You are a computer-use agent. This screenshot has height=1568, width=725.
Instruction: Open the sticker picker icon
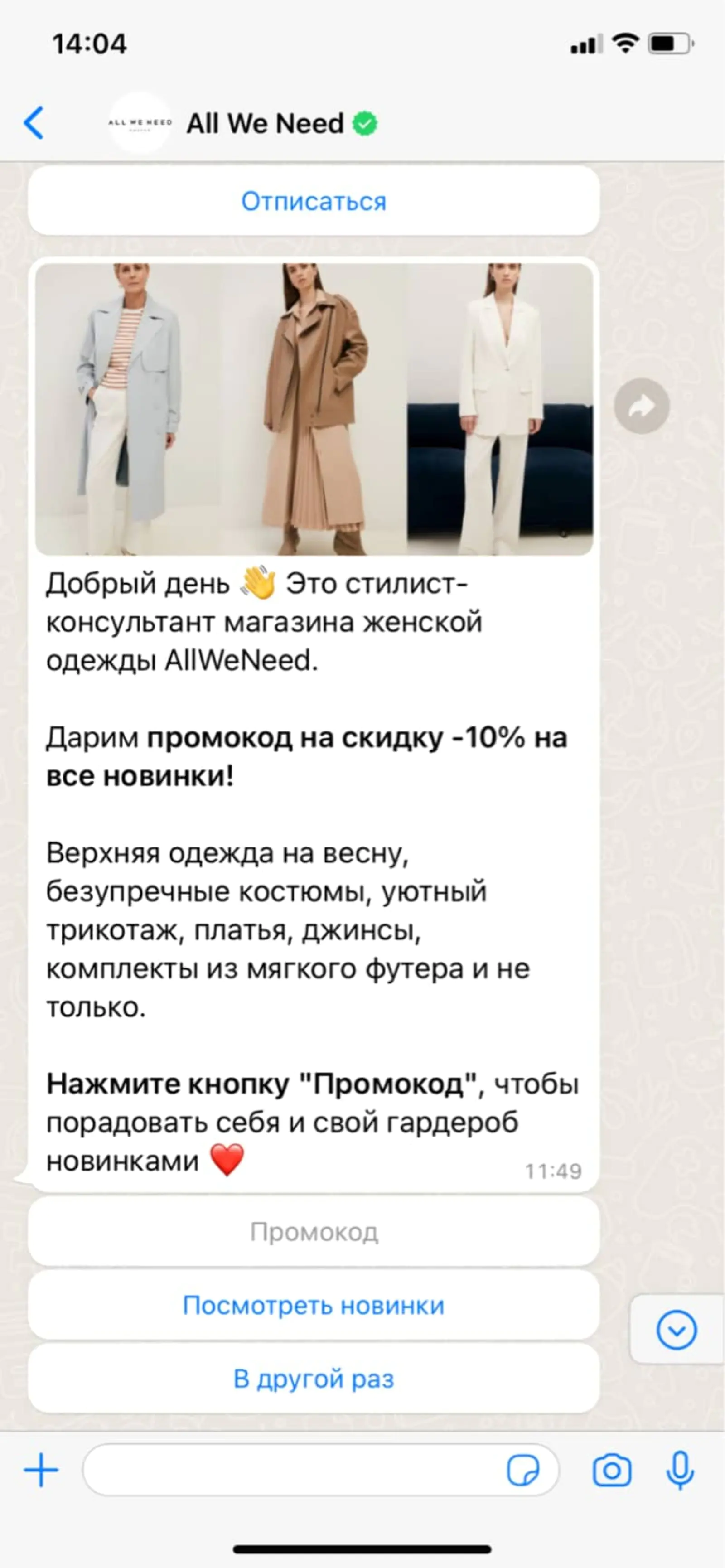[523, 1471]
